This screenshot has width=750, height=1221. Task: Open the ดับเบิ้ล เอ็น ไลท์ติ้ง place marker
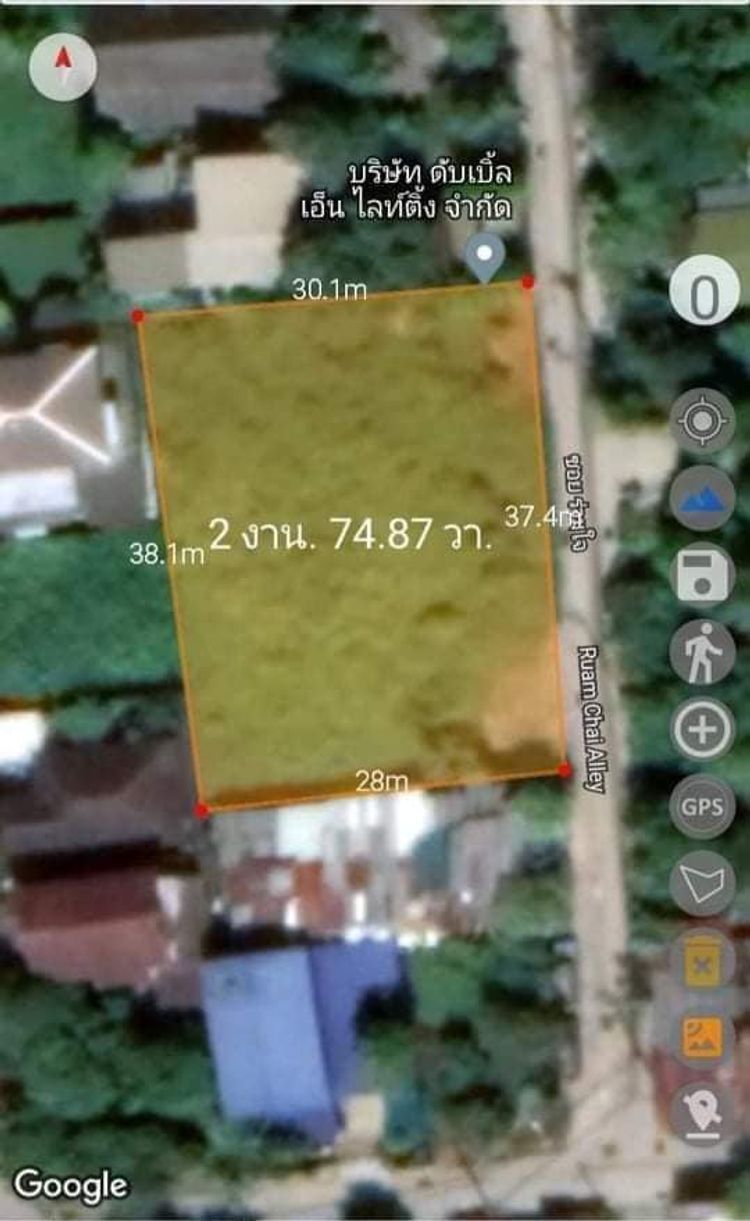[485, 257]
